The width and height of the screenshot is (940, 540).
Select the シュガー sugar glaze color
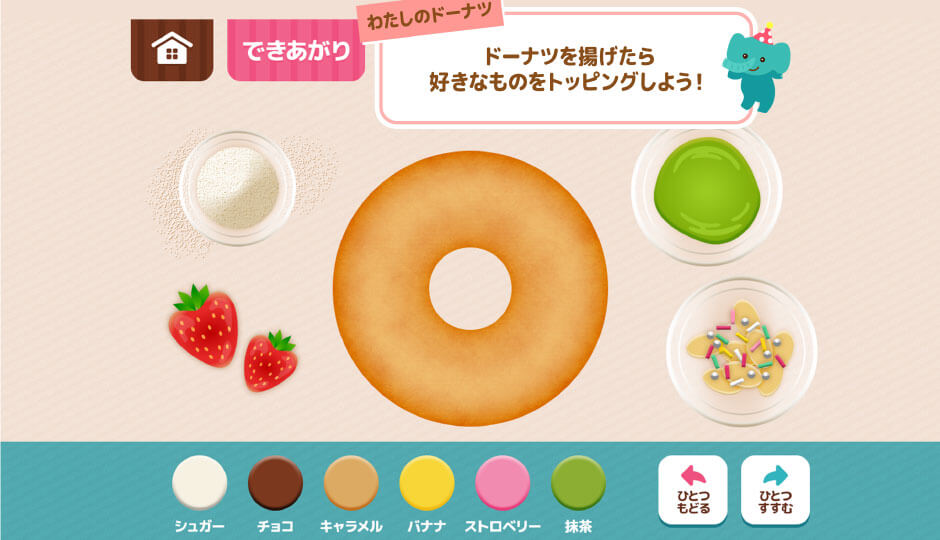tap(200, 484)
